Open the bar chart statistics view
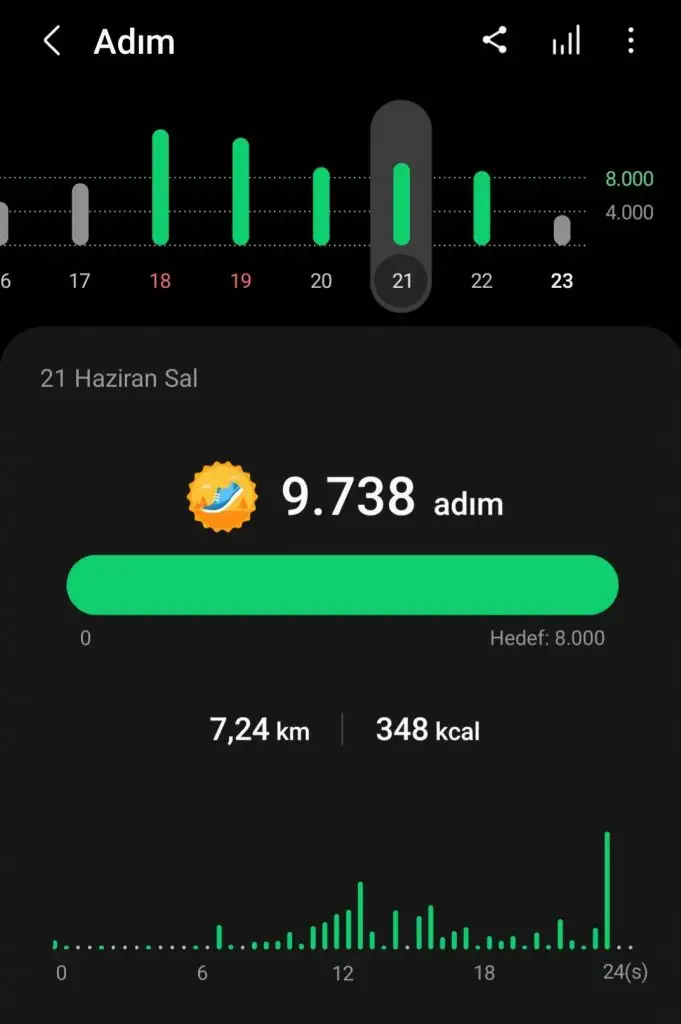The width and height of the screenshot is (681, 1024). click(565, 41)
